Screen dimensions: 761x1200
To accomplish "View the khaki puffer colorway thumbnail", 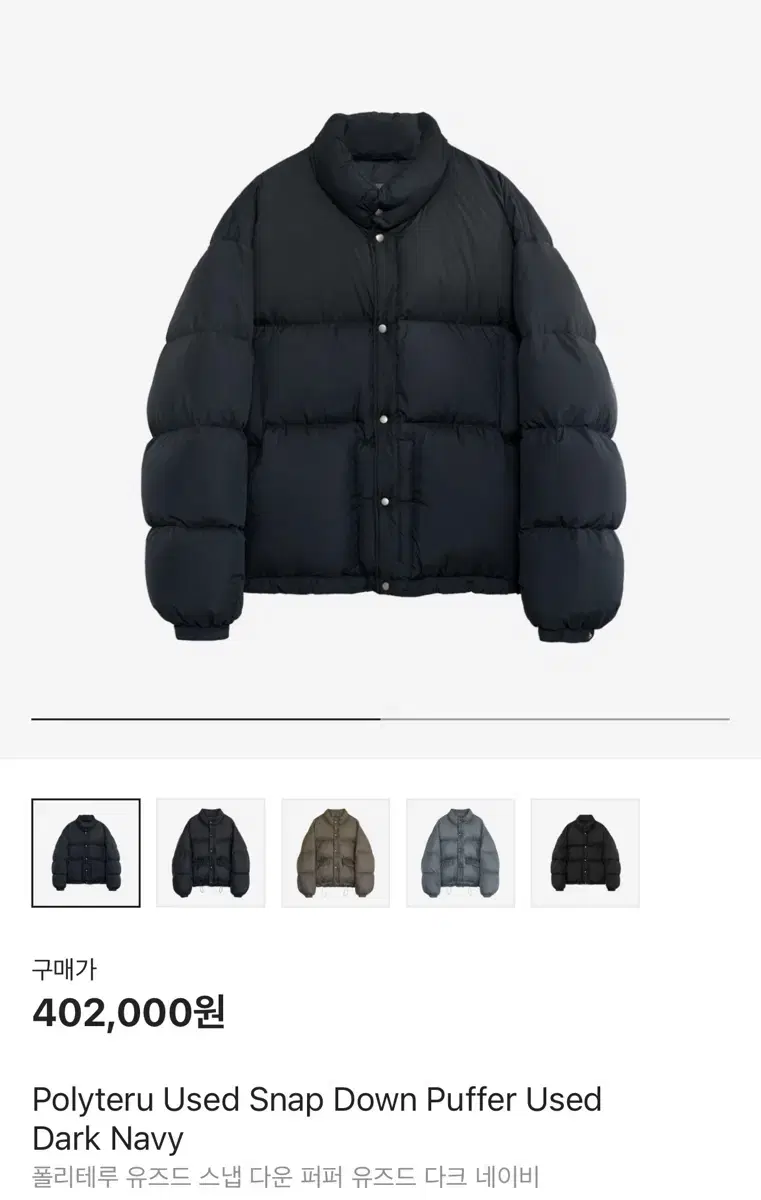I will [x=334, y=852].
